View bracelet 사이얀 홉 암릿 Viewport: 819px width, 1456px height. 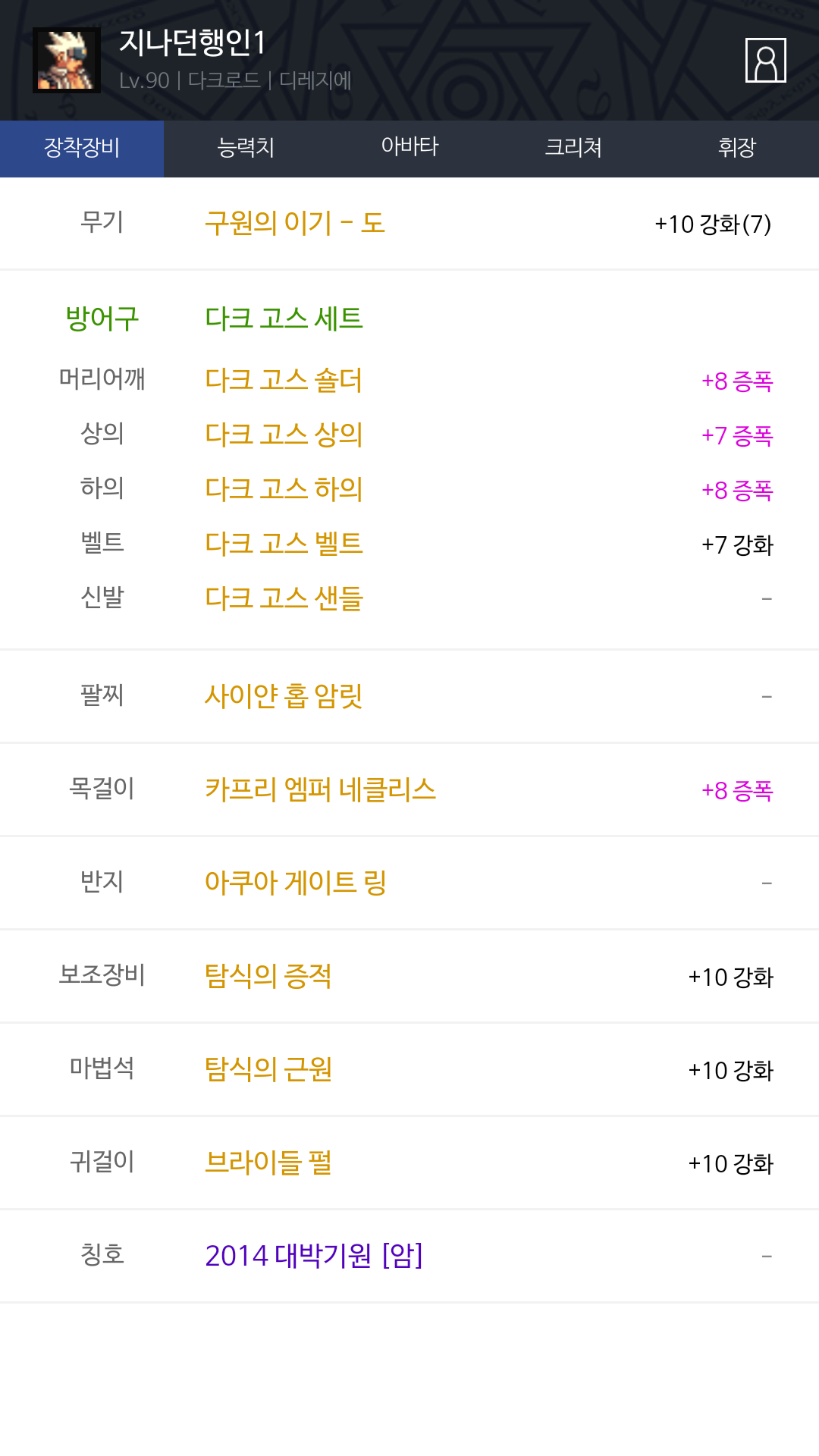click(284, 695)
